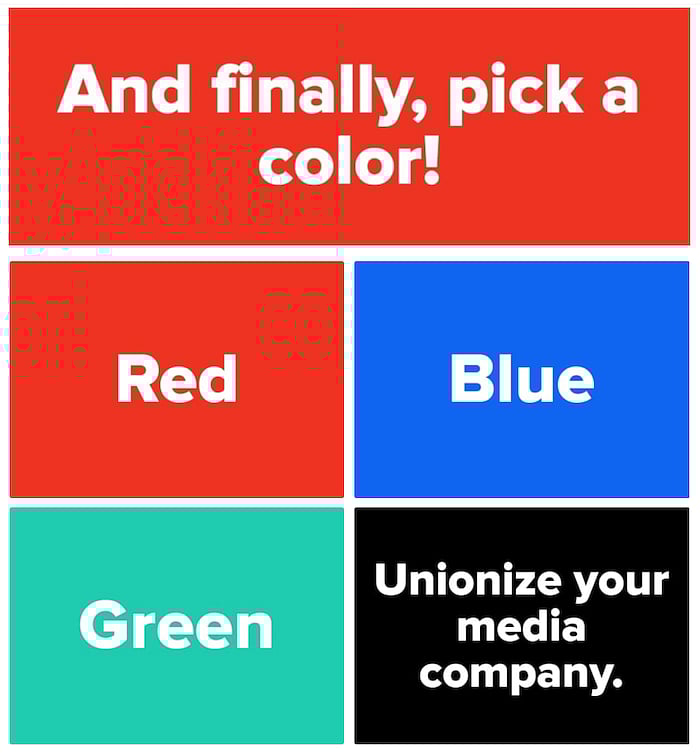700x754 pixels.
Task: Select the Unionize your media company answer
Action: pyautogui.click(x=522, y=625)
